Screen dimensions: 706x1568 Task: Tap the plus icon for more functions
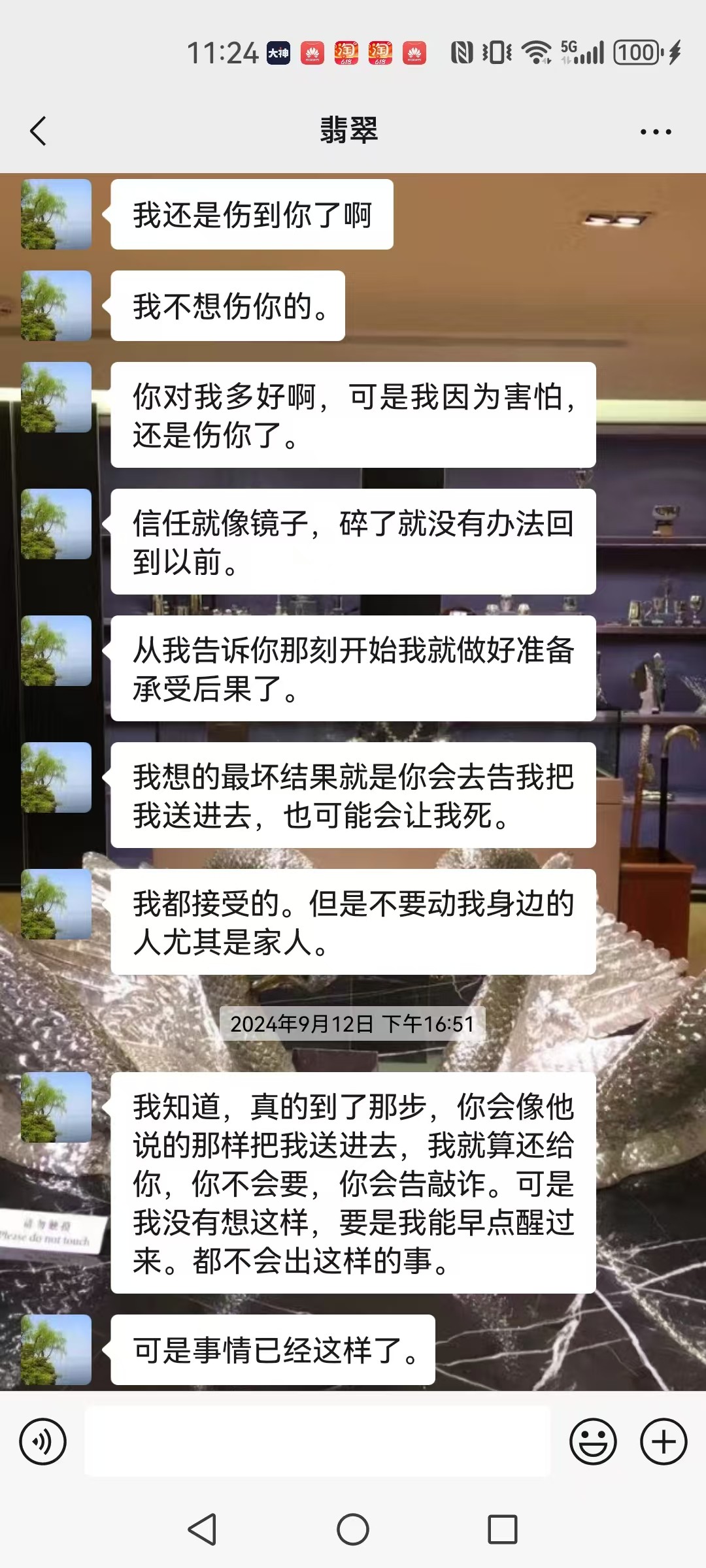tap(664, 1440)
